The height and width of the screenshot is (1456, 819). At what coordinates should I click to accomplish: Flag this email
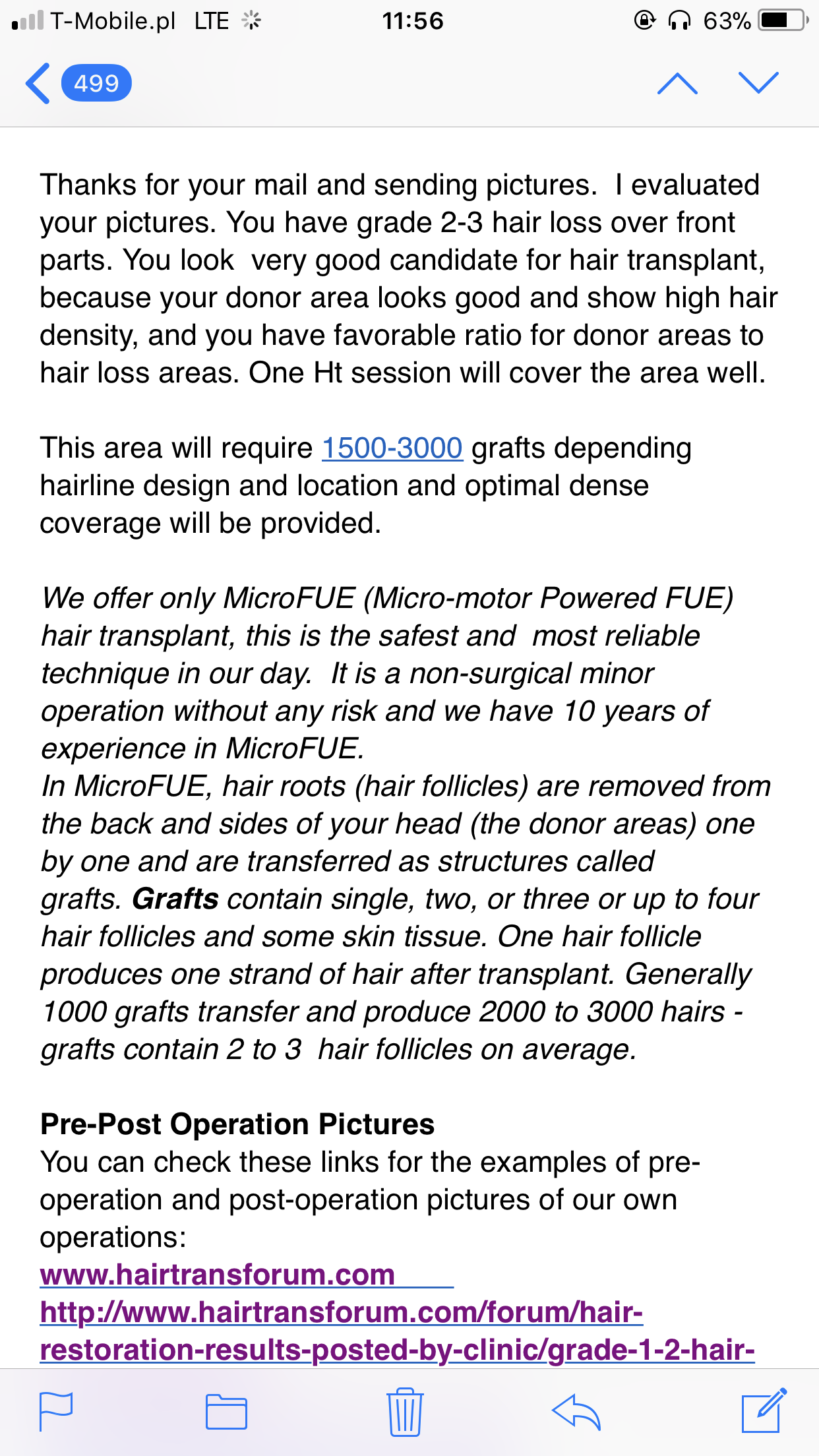point(56,1411)
